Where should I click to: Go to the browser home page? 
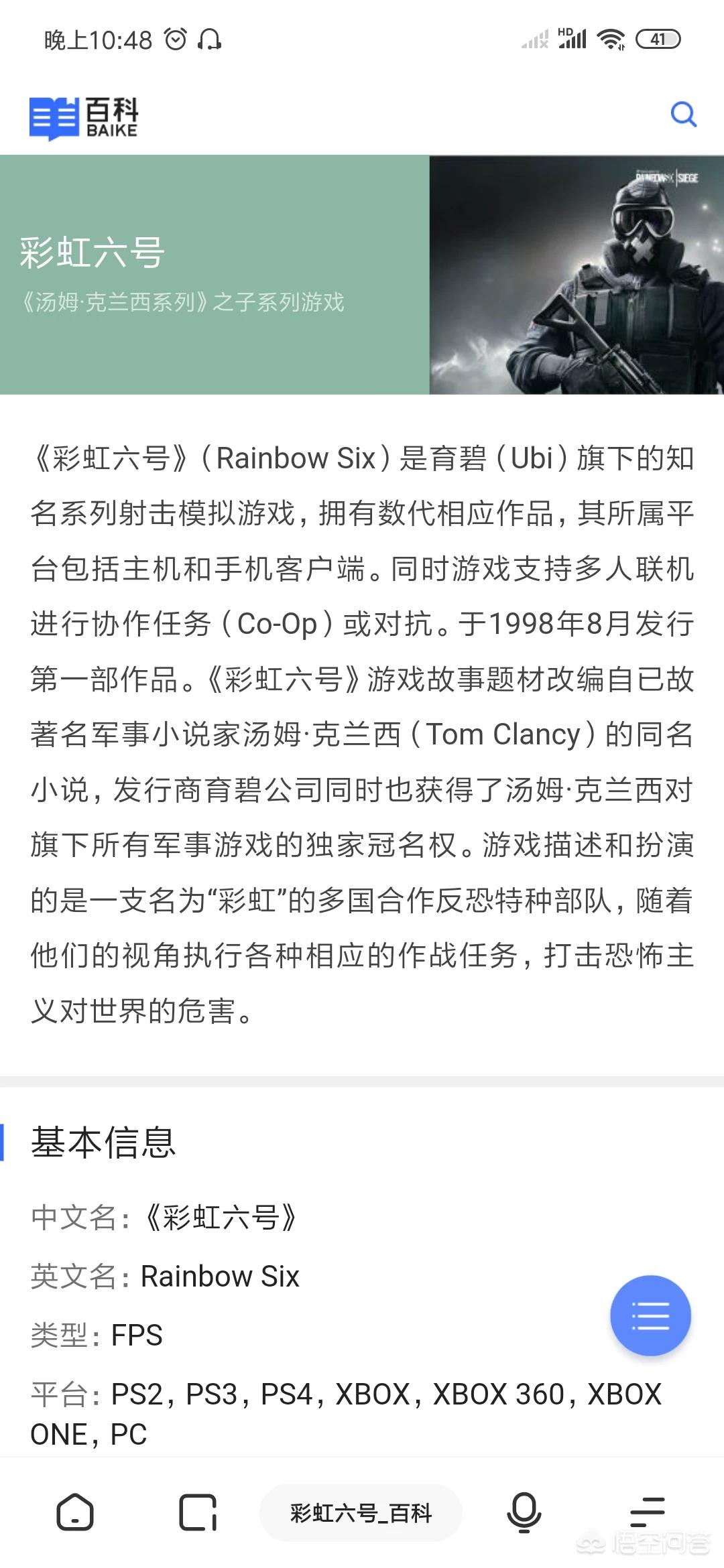[75, 1512]
